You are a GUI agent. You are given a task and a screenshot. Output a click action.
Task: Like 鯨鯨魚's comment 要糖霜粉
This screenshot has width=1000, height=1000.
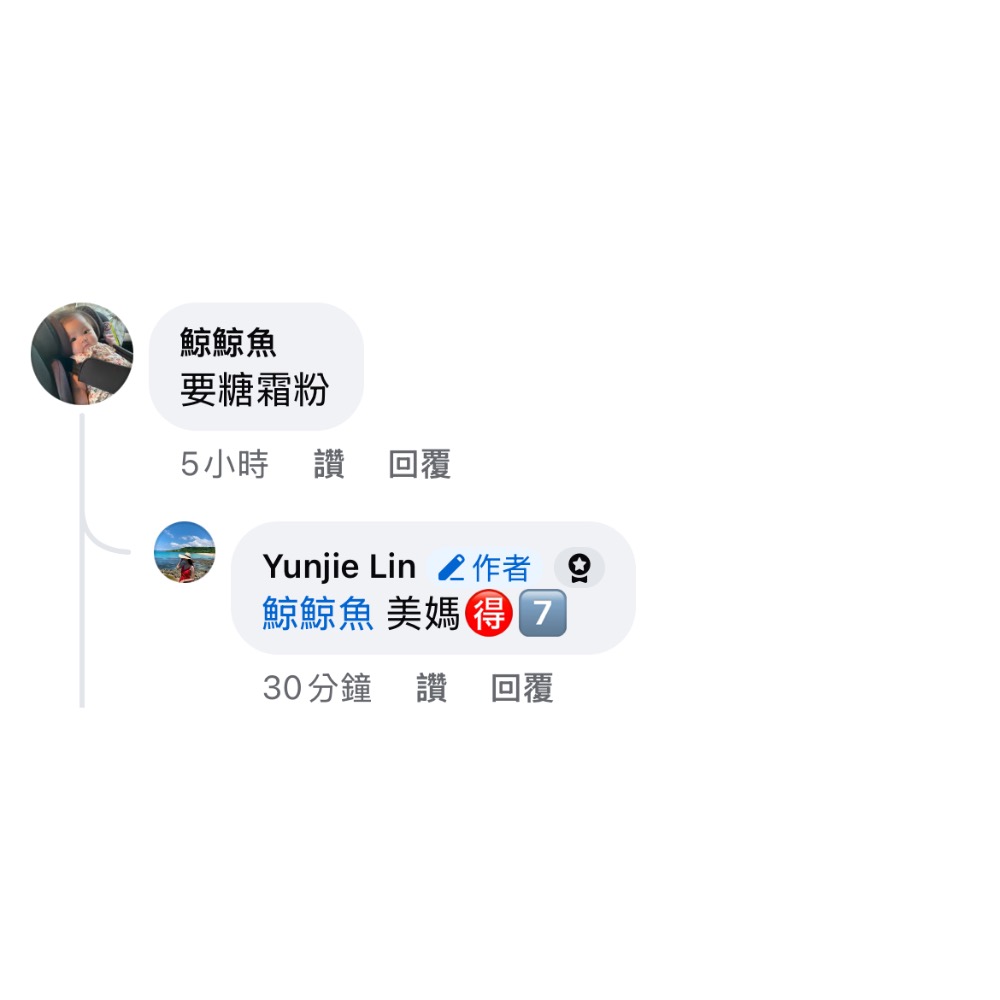click(329, 464)
